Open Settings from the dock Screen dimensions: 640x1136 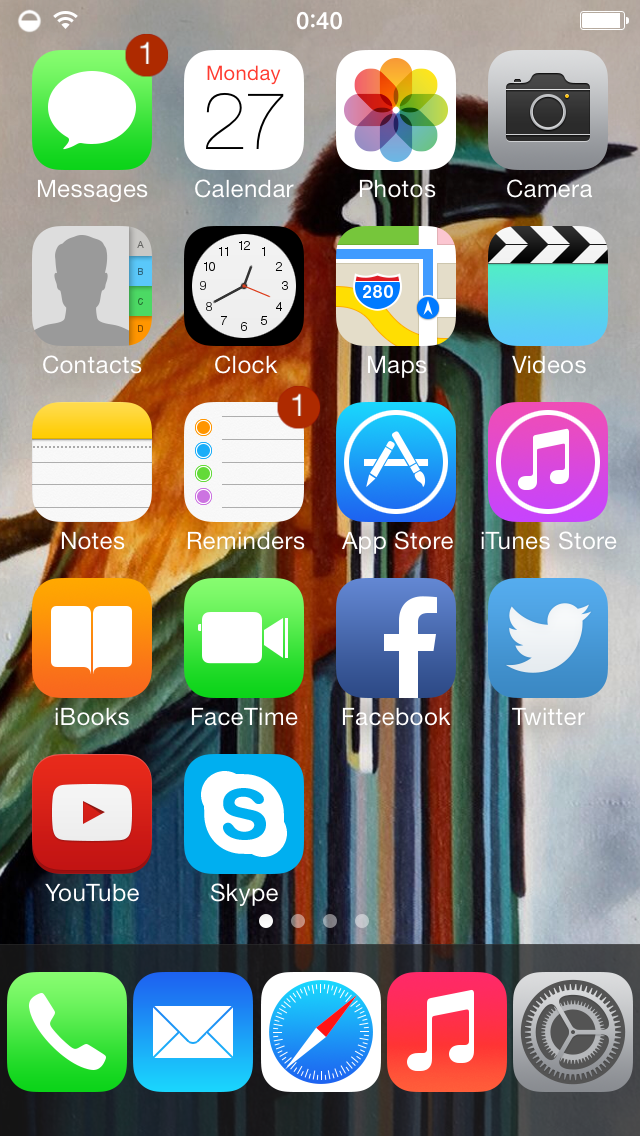click(573, 1032)
